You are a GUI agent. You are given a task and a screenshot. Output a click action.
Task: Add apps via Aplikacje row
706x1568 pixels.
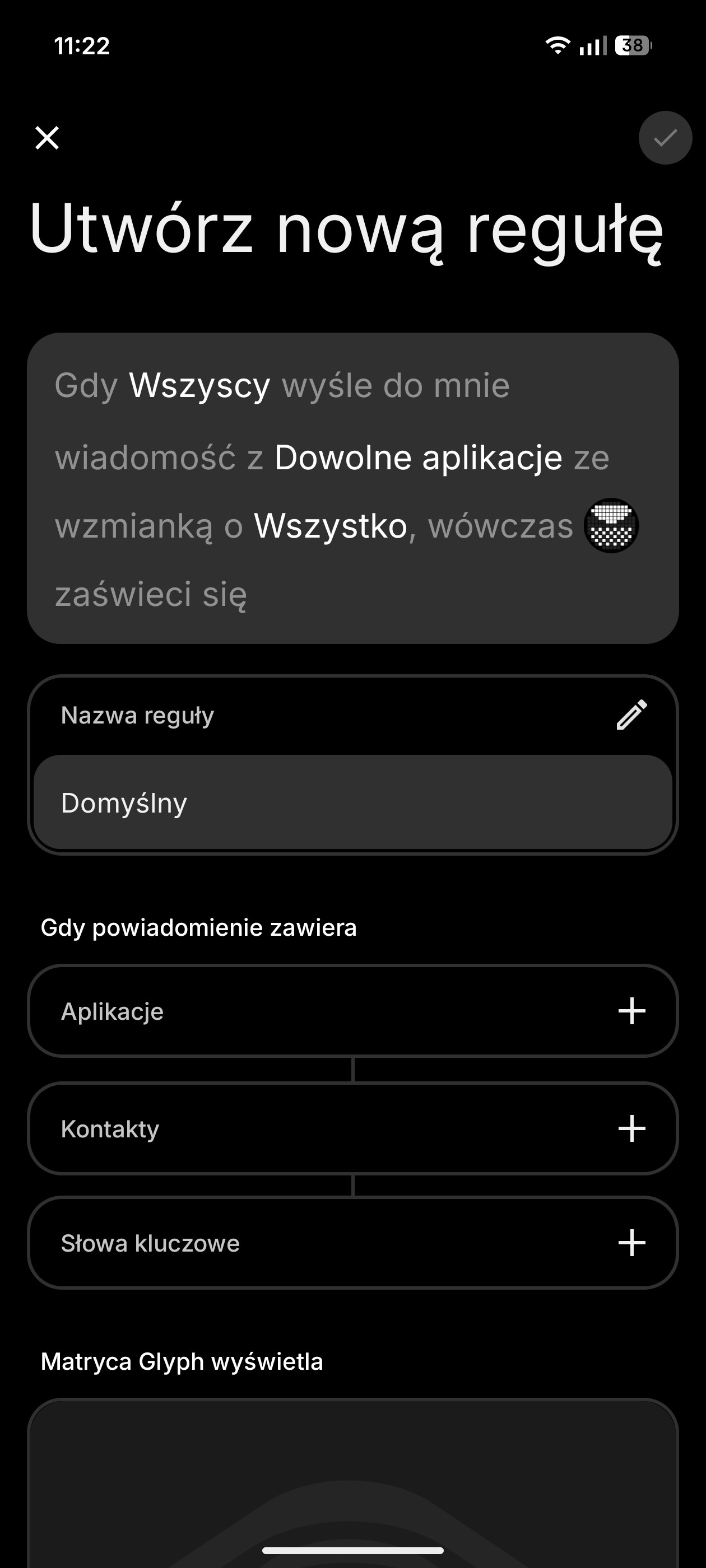tap(631, 1011)
